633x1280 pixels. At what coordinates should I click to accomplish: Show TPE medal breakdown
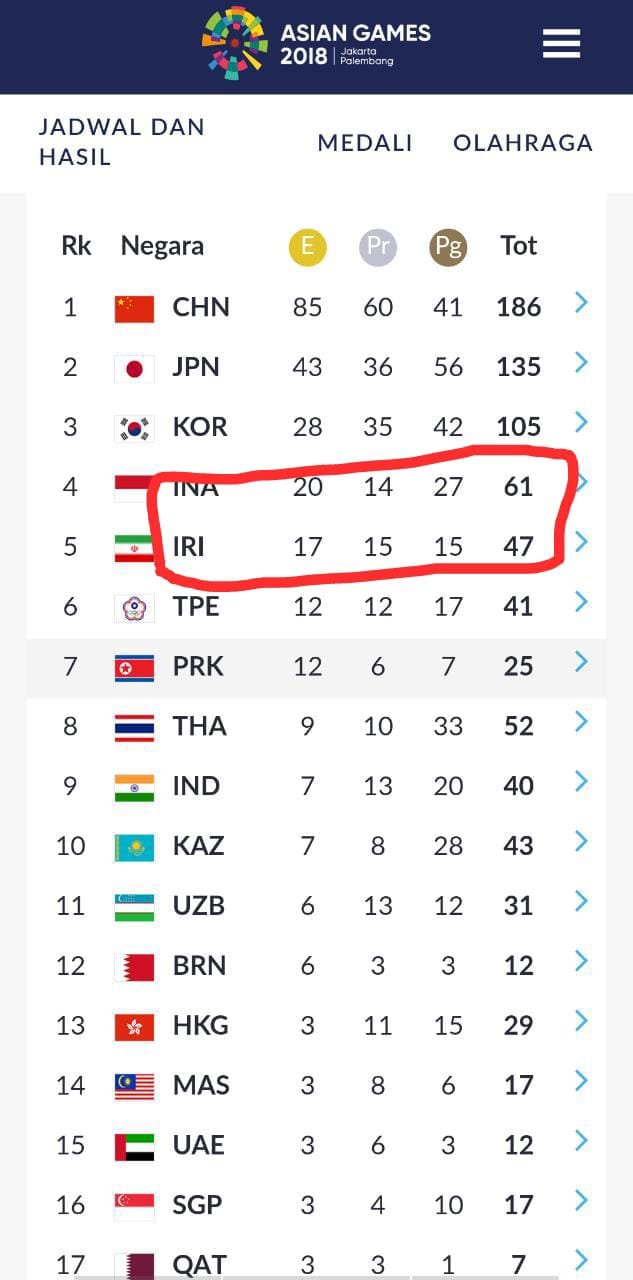pos(581,603)
